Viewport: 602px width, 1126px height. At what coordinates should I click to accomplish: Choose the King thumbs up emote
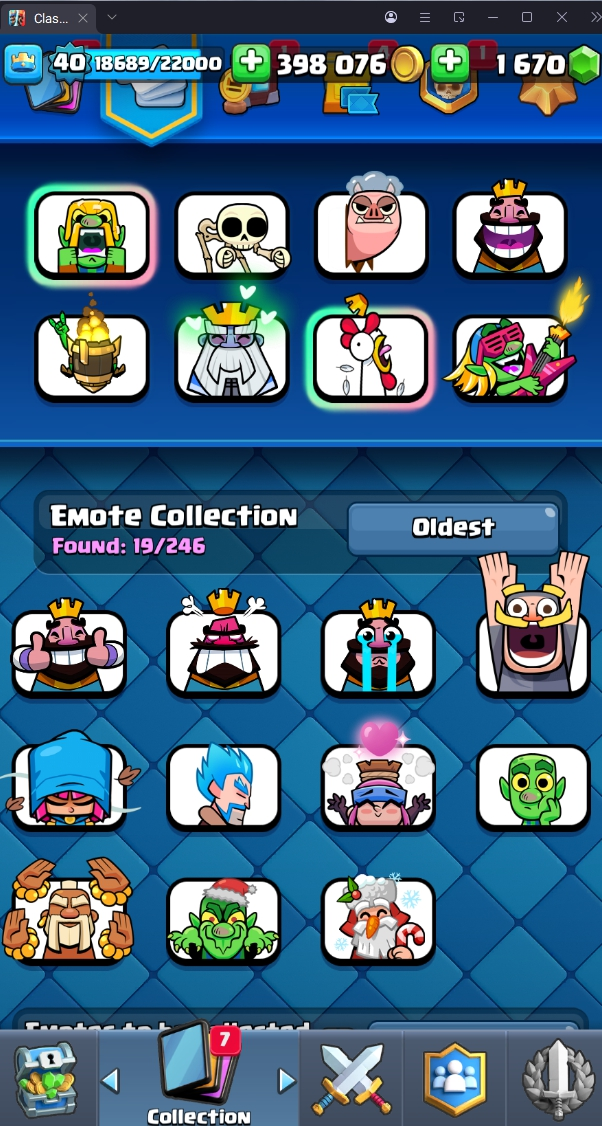68,652
